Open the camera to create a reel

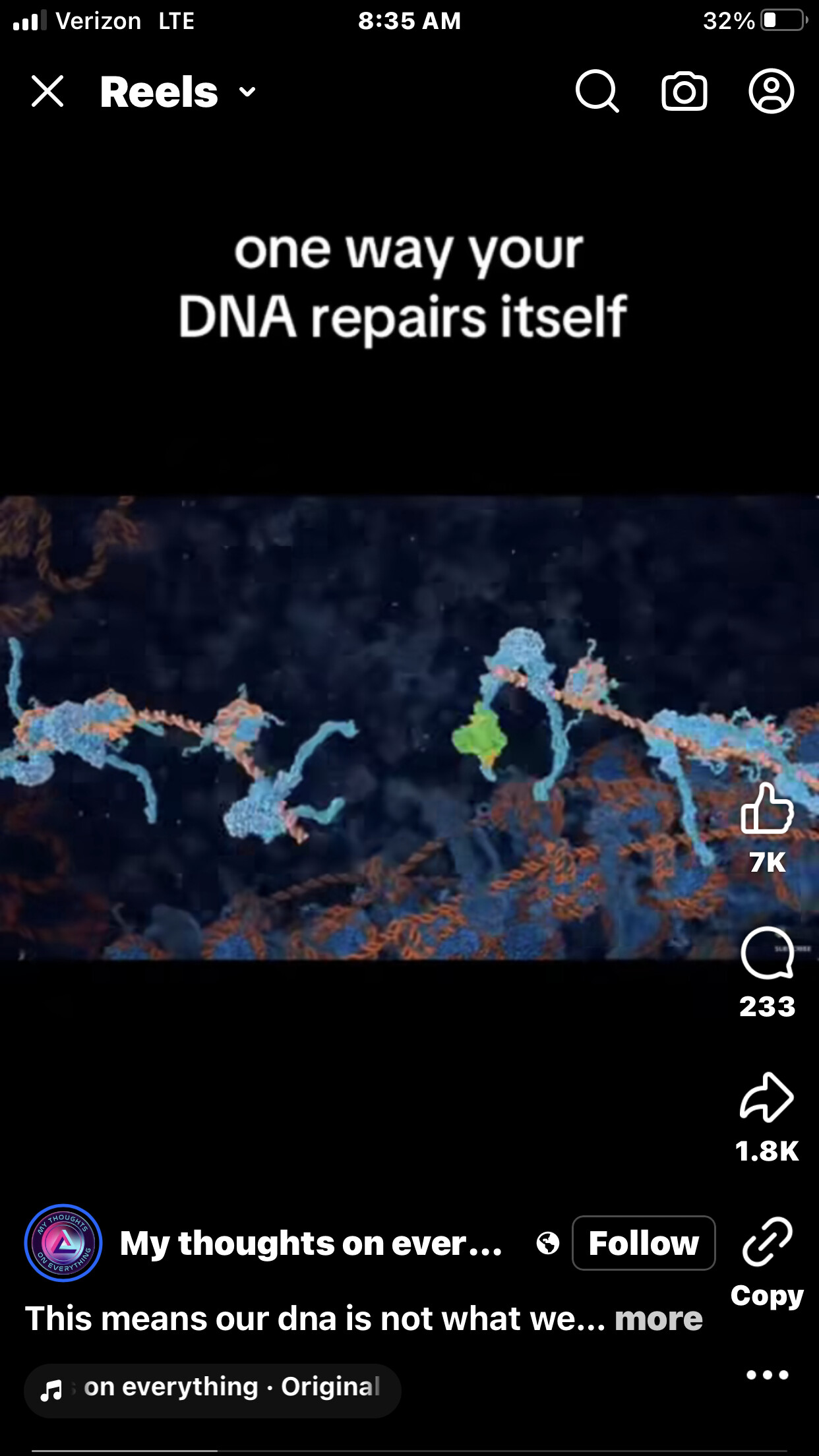click(x=684, y=91)
